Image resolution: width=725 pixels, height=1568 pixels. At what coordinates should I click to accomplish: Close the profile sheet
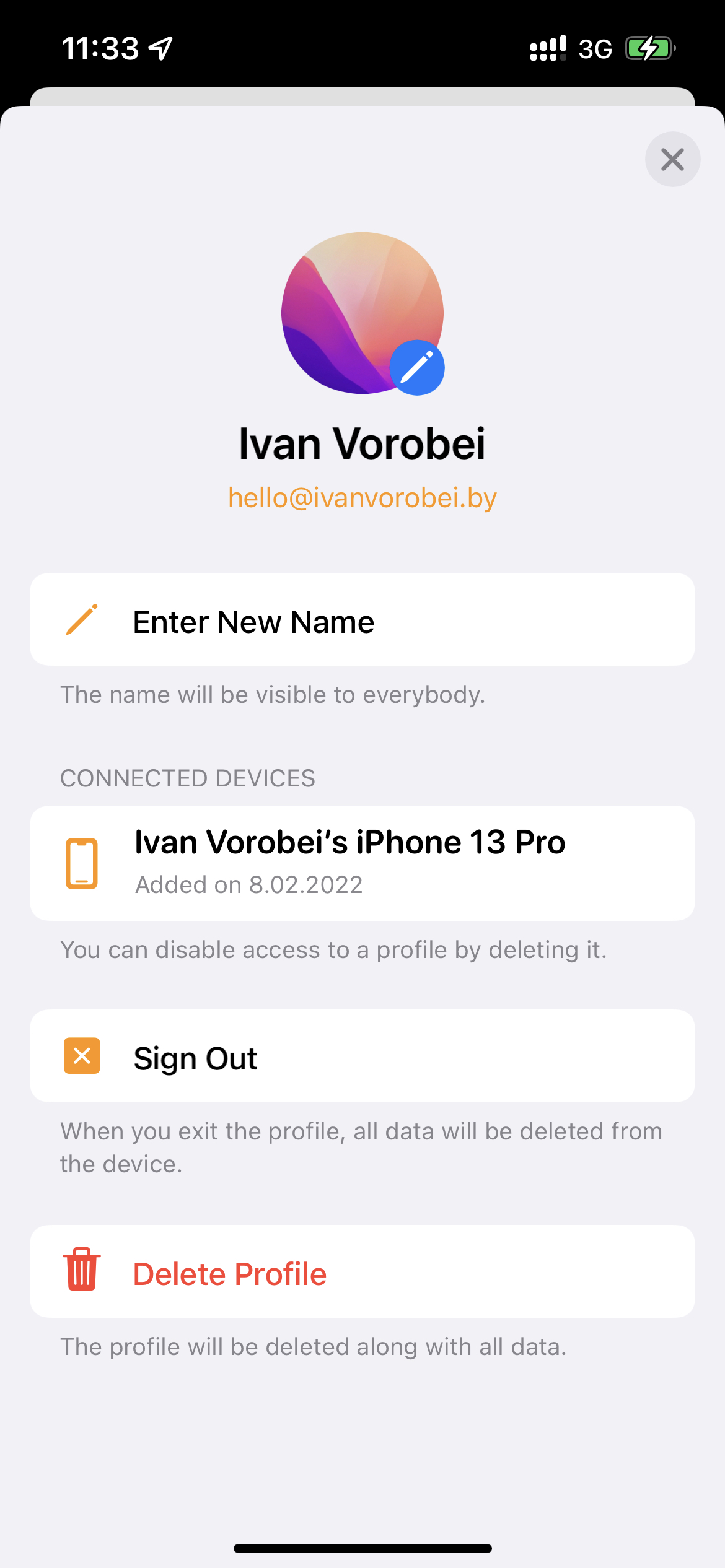672,159
